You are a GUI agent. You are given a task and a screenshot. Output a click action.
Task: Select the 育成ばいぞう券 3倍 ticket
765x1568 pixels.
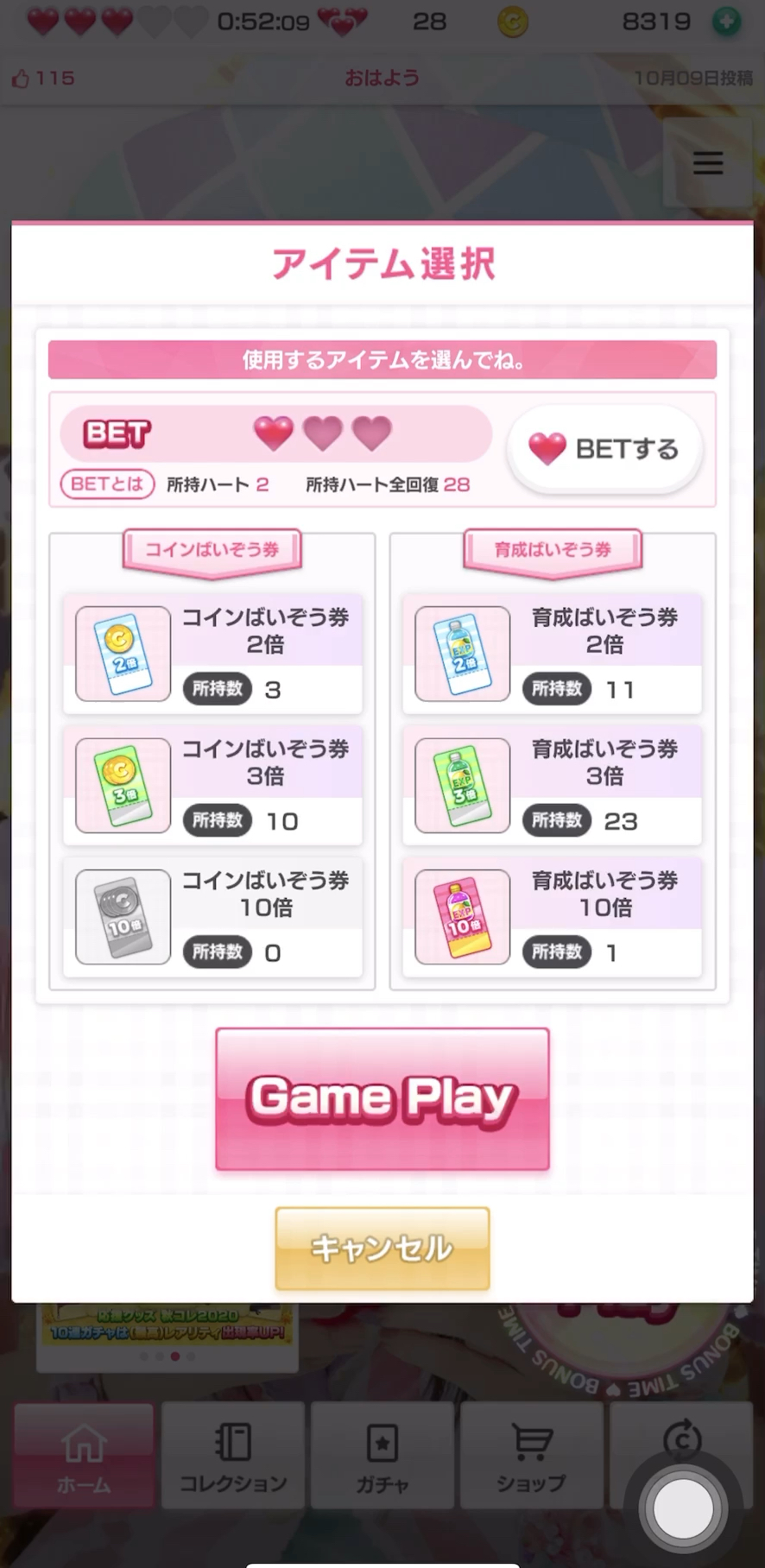coord(552,784)
